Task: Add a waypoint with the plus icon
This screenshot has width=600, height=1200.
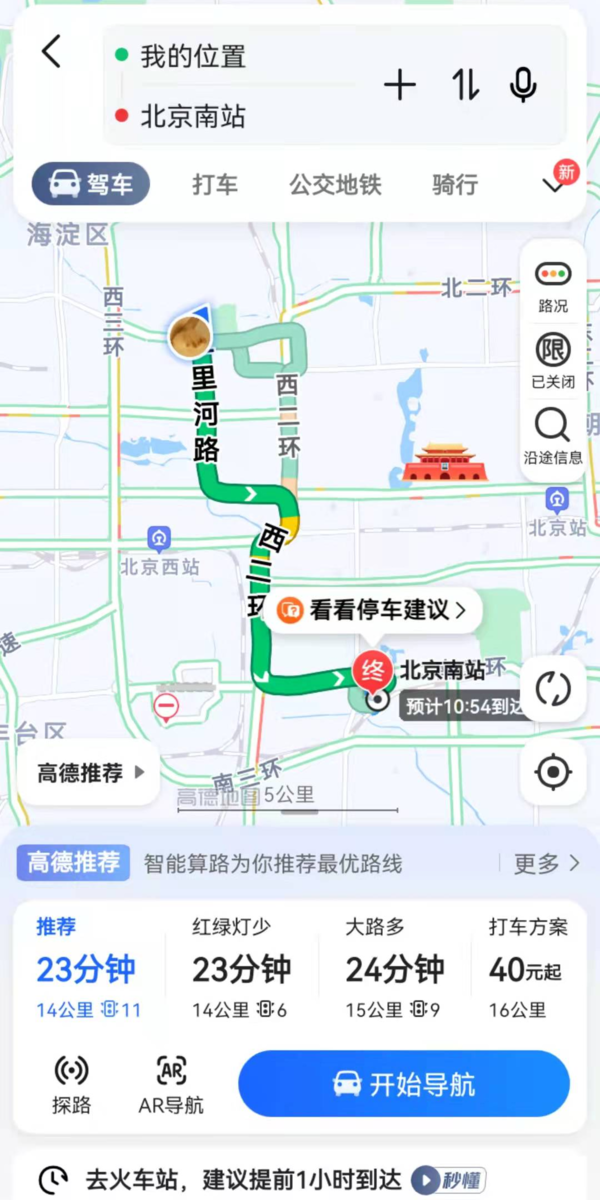Action: pos(399,86)
